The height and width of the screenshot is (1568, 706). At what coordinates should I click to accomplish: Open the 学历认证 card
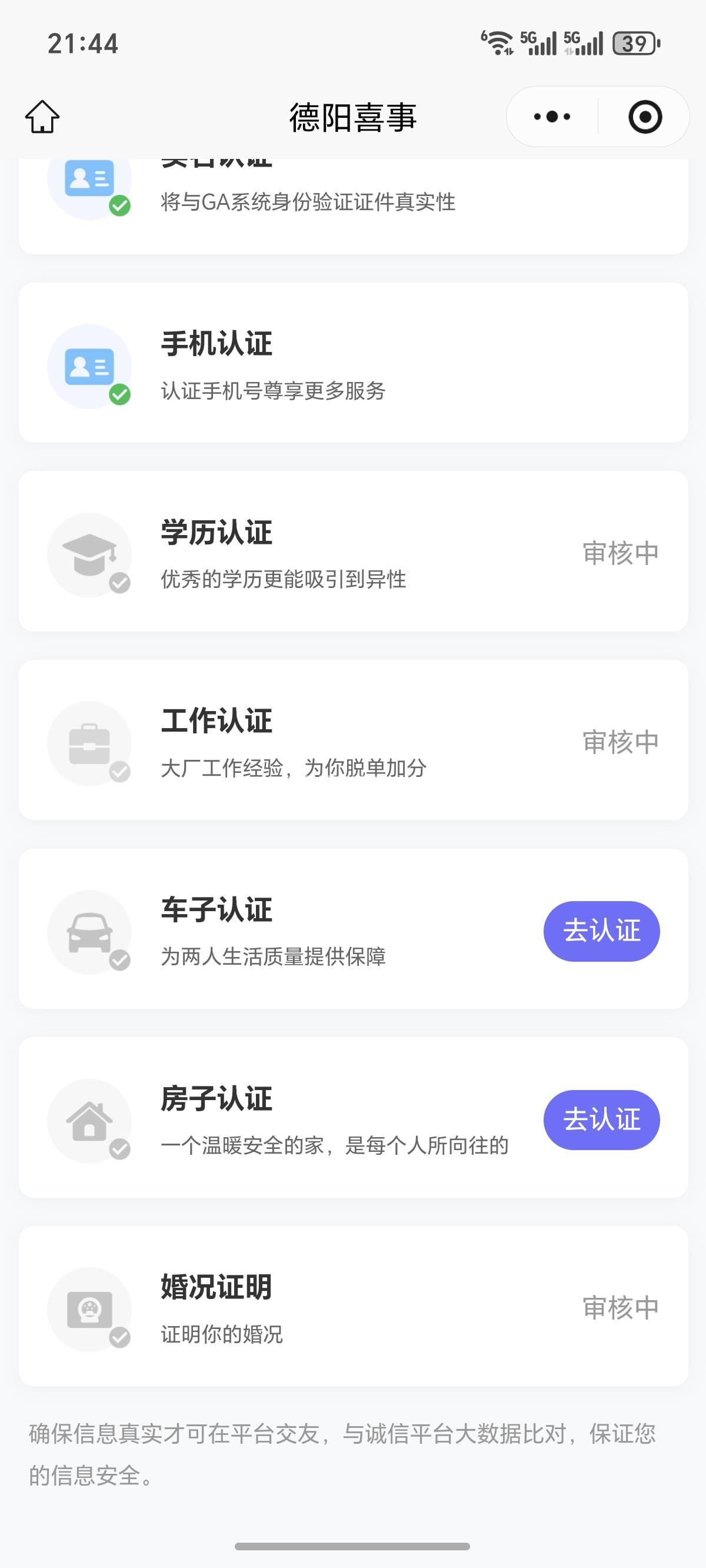pos(353,551)
